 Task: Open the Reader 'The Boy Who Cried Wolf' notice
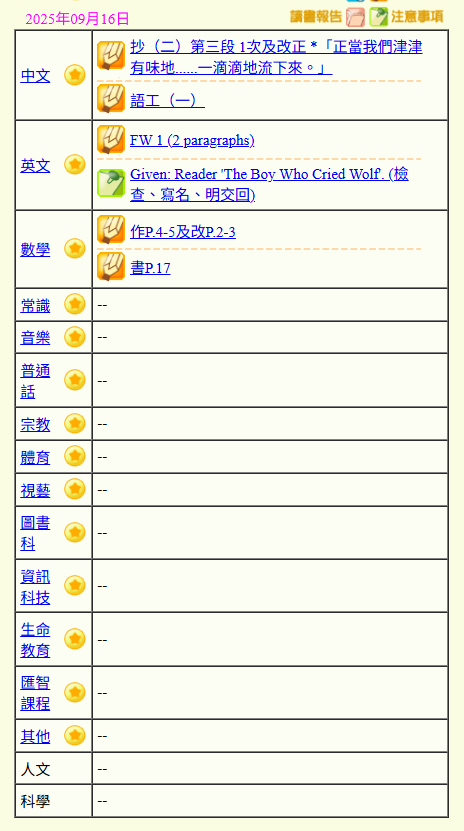coord(269,184)
